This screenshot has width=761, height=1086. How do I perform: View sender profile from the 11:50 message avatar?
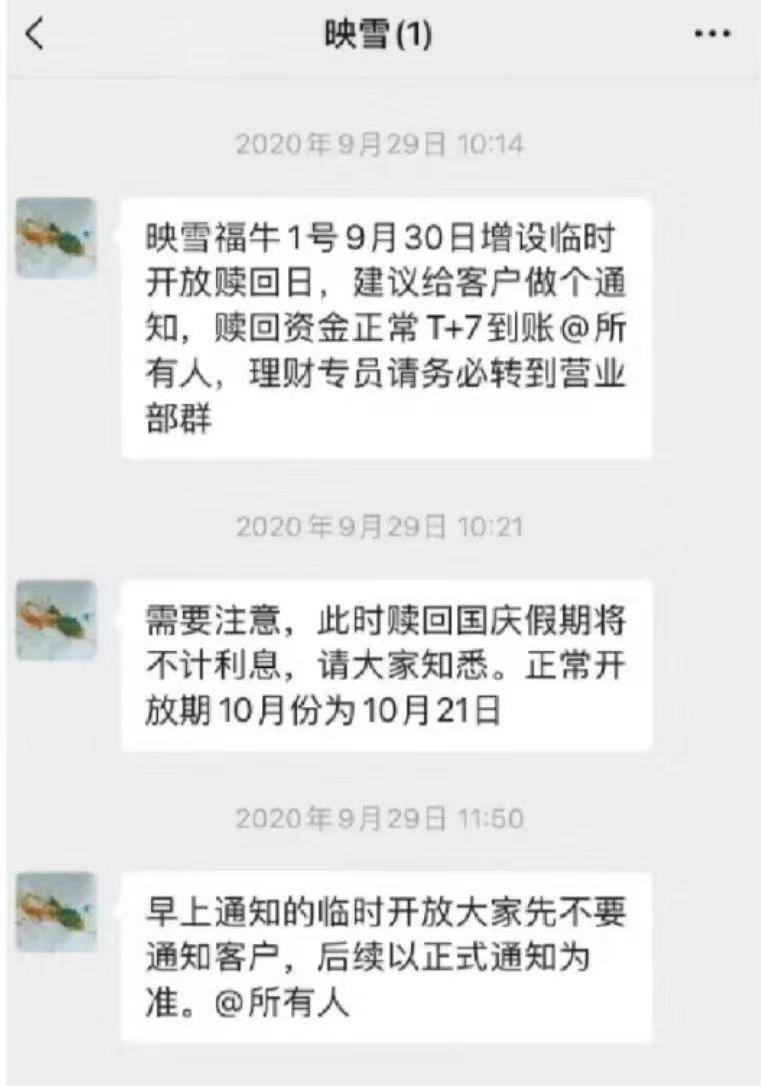(56, 912)
